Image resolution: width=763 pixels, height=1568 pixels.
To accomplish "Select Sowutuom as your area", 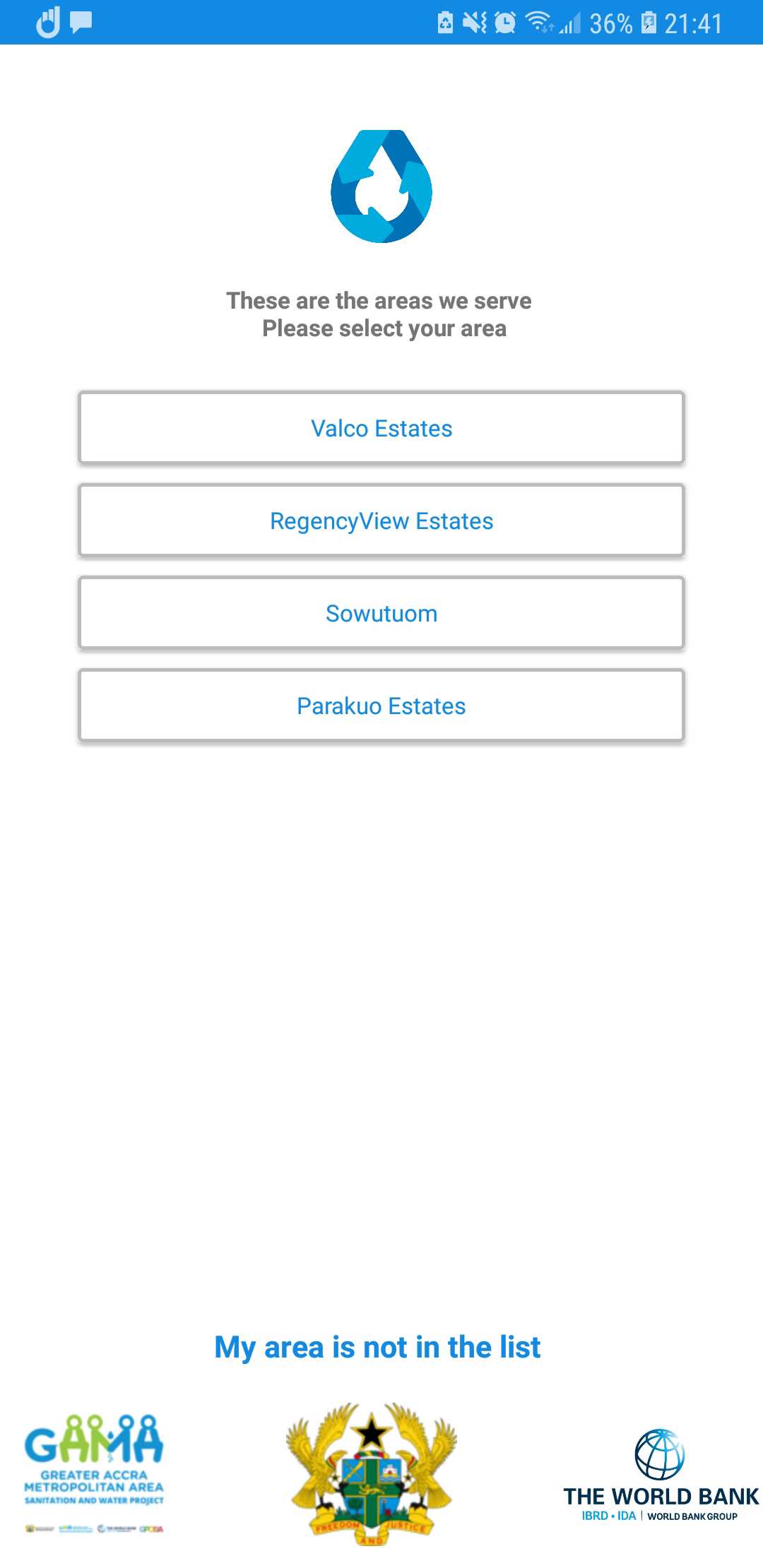I will (x=381, y=613).
